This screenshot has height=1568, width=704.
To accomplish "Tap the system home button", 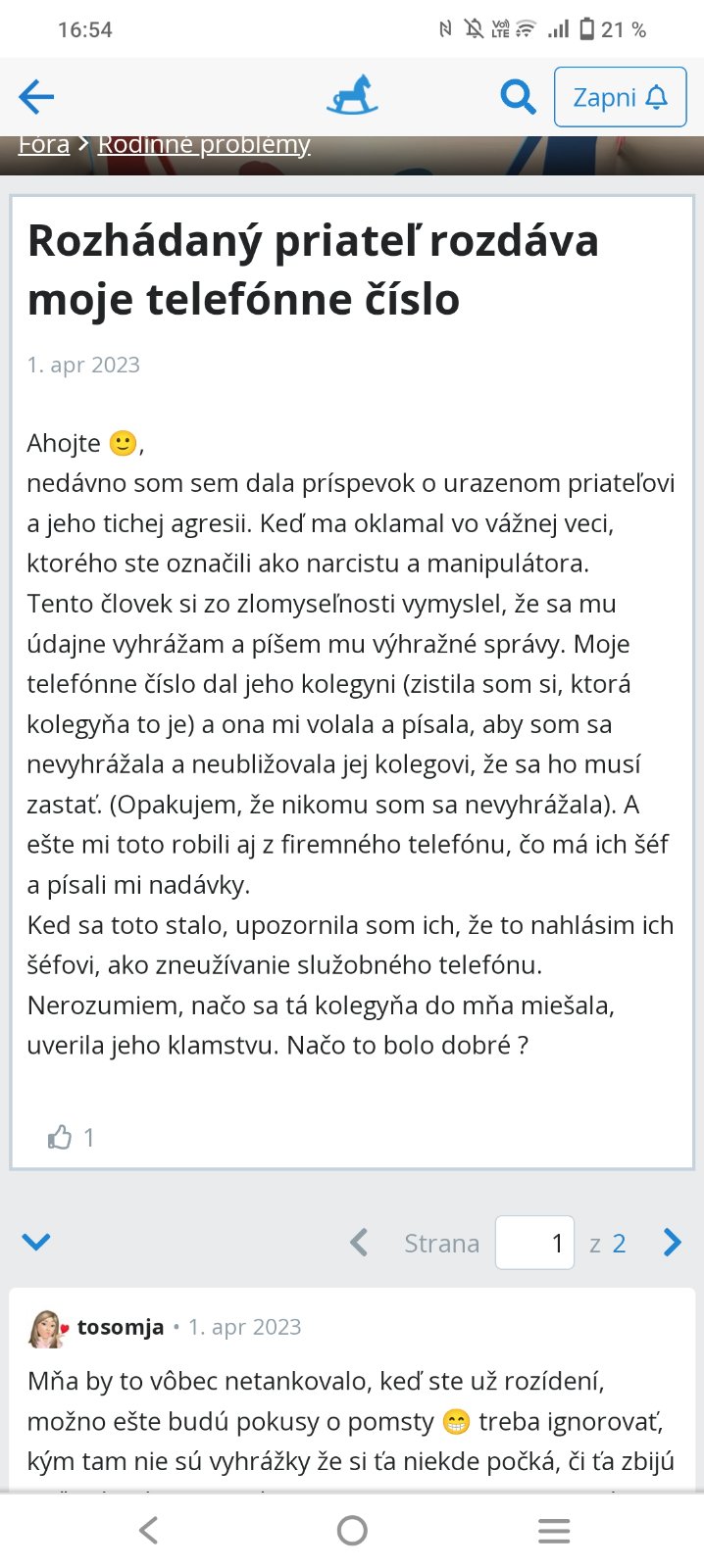I will pyautogui.click(x=352, y=1530).
